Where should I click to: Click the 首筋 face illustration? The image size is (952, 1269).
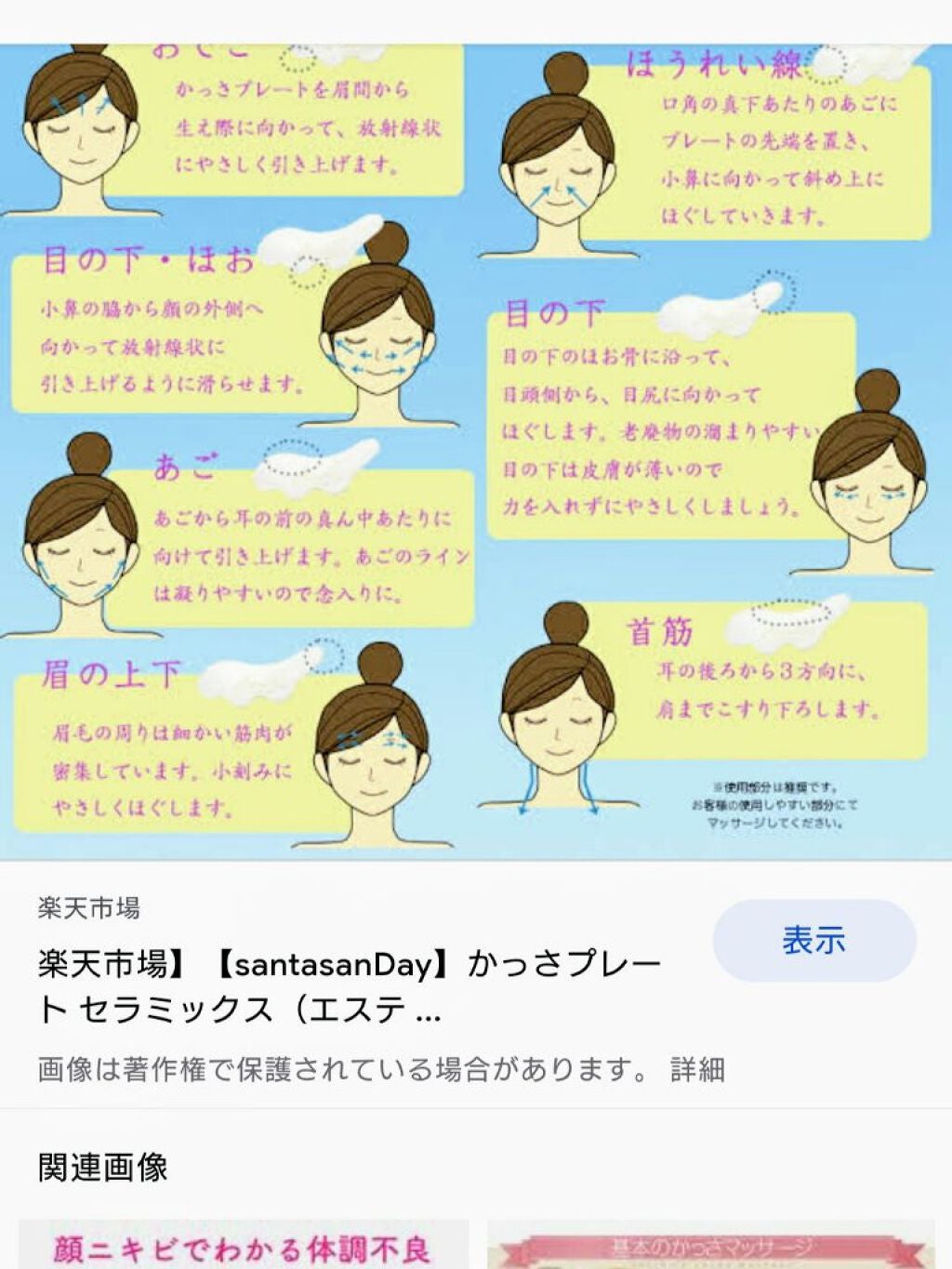tap(558, 734)
